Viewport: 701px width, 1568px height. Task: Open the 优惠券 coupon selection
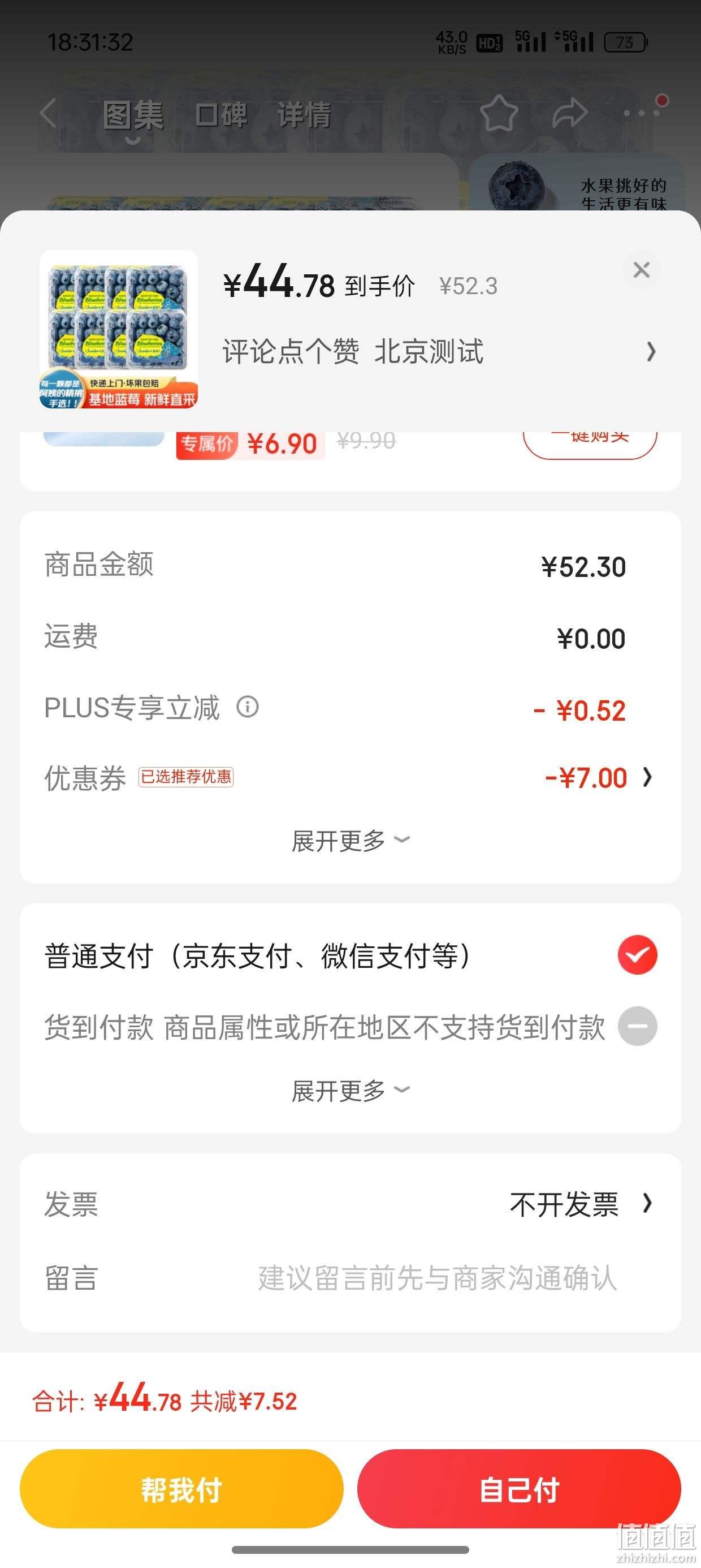point(350,778)
